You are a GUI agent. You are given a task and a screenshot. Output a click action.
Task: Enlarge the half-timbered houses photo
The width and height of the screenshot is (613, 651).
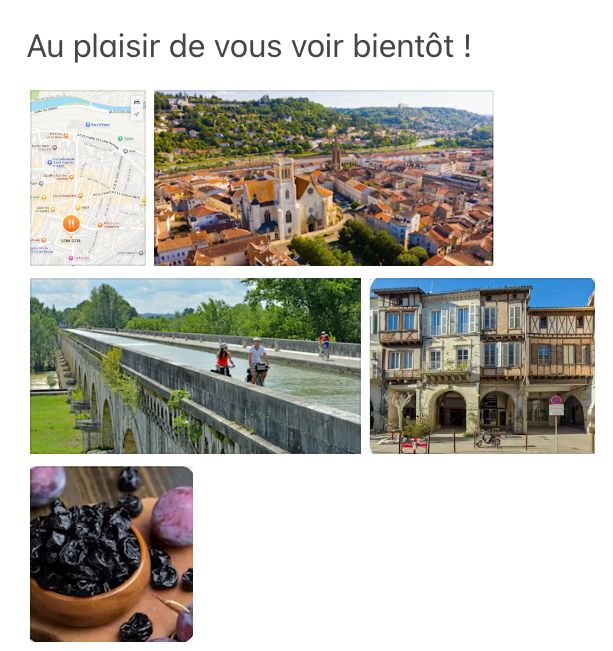point(482,366)
